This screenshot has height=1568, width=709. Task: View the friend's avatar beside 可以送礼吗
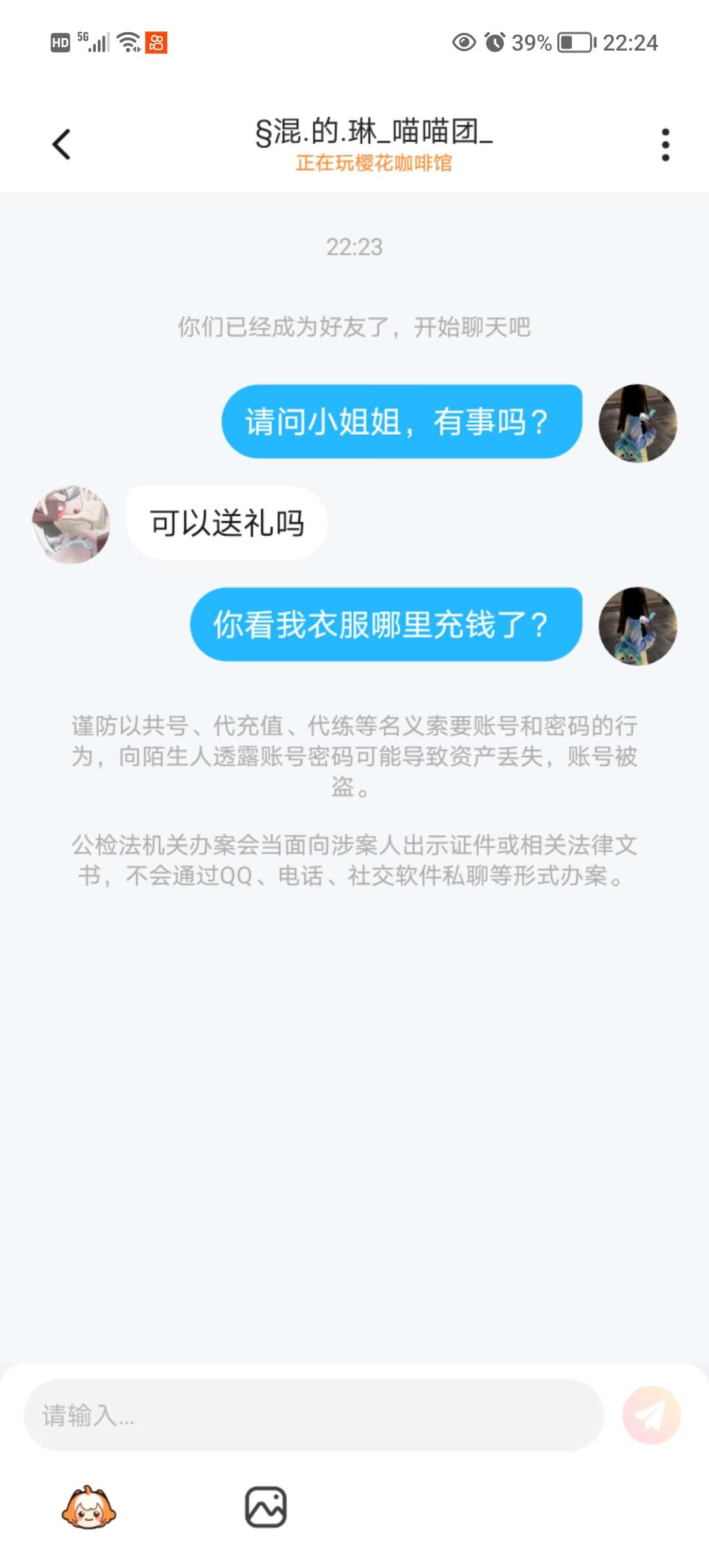pos(71,524)
